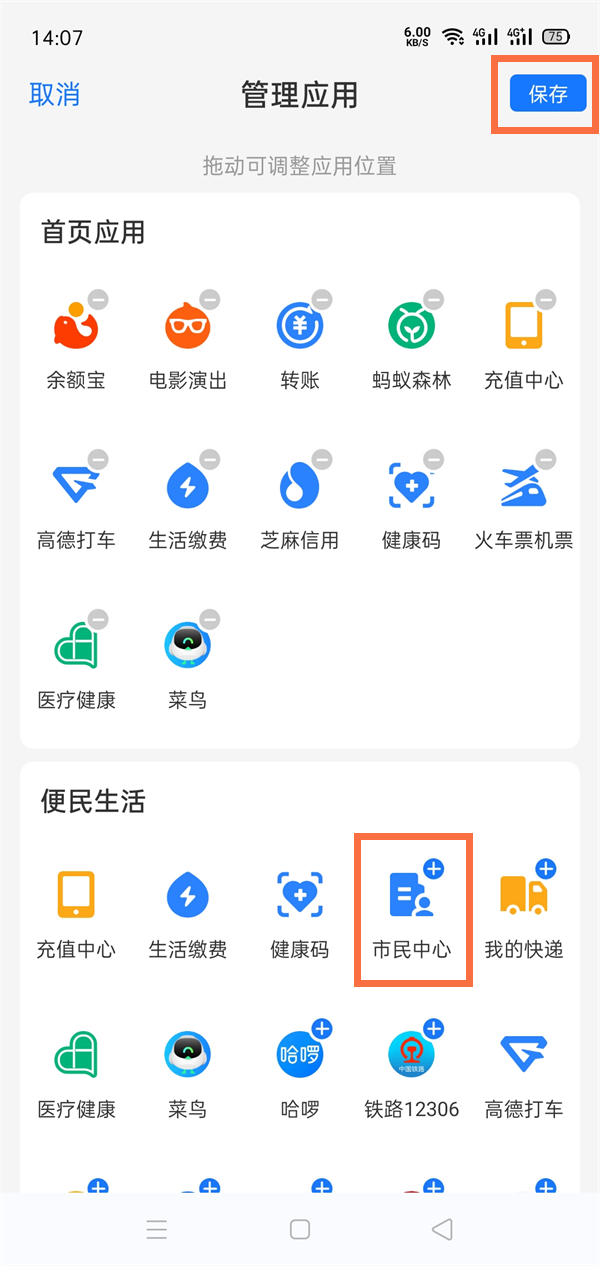
Task: Return to the system home screen
Action: pyautogui.click(x=300, y=1229)
